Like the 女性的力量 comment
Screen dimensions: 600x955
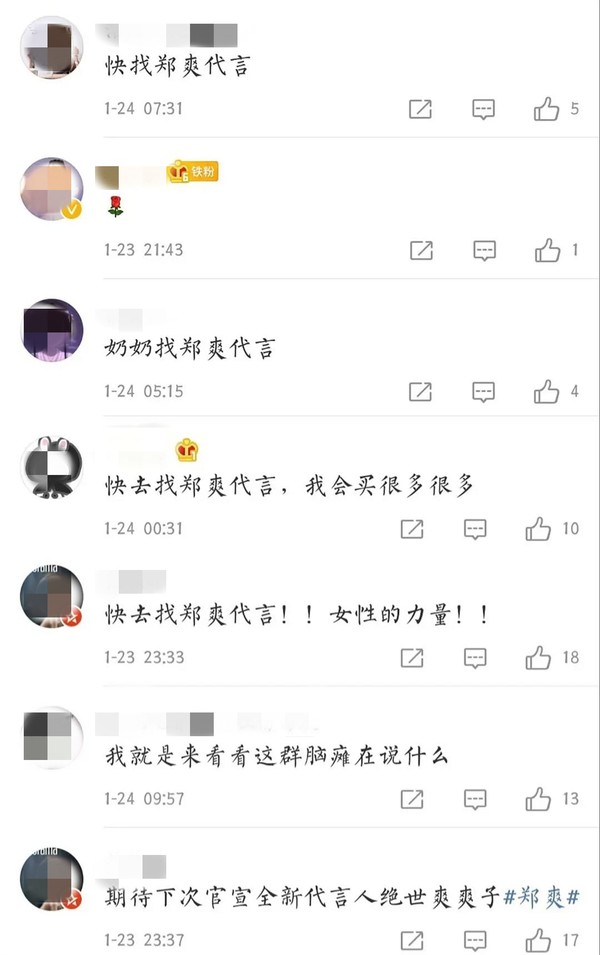coord(538,657)
